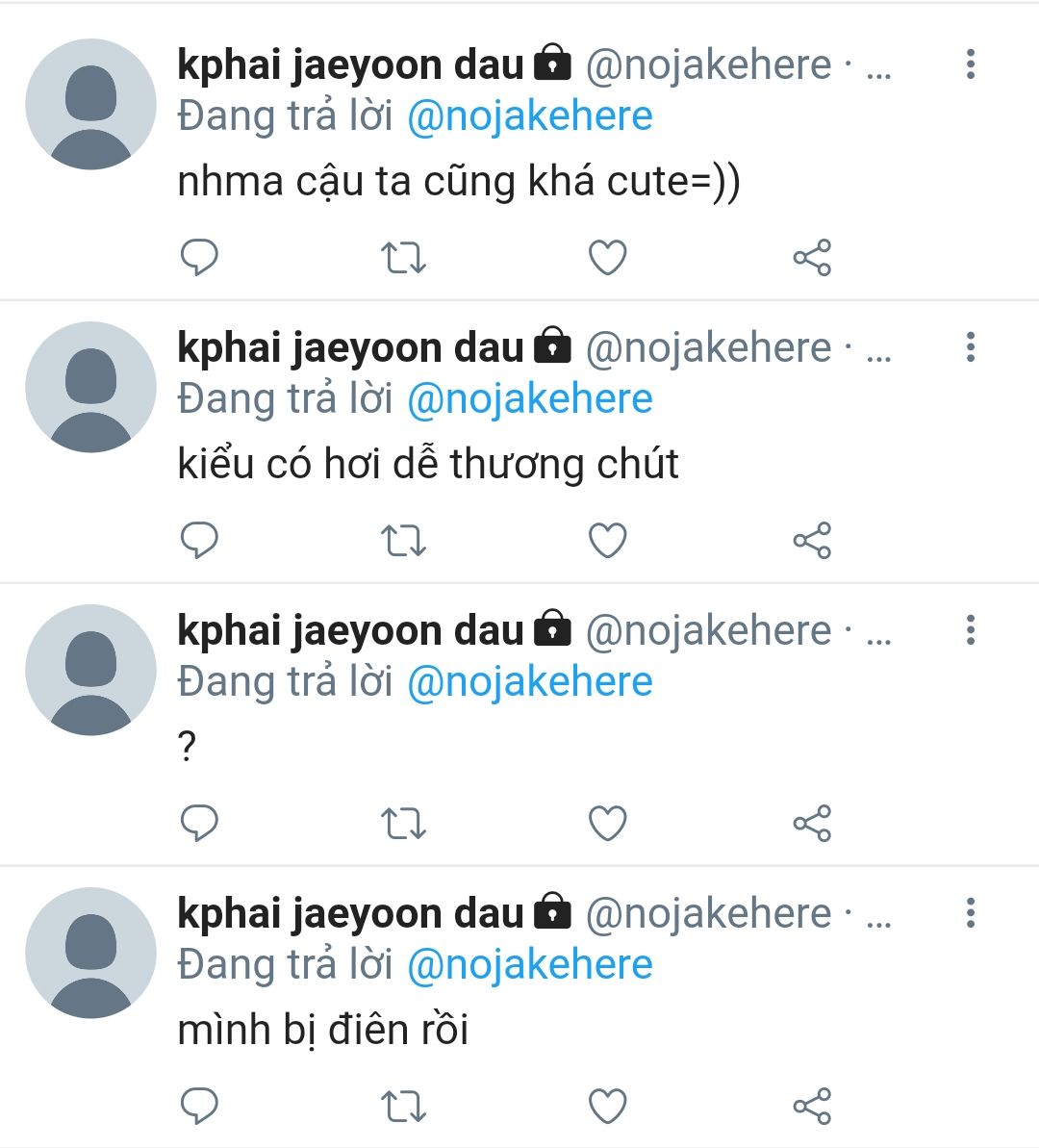Viewport: 1039px width, 1148px height.
Task: Open @nojakehere link above 'mình bị điên rồi'
Action: [530, 965]
